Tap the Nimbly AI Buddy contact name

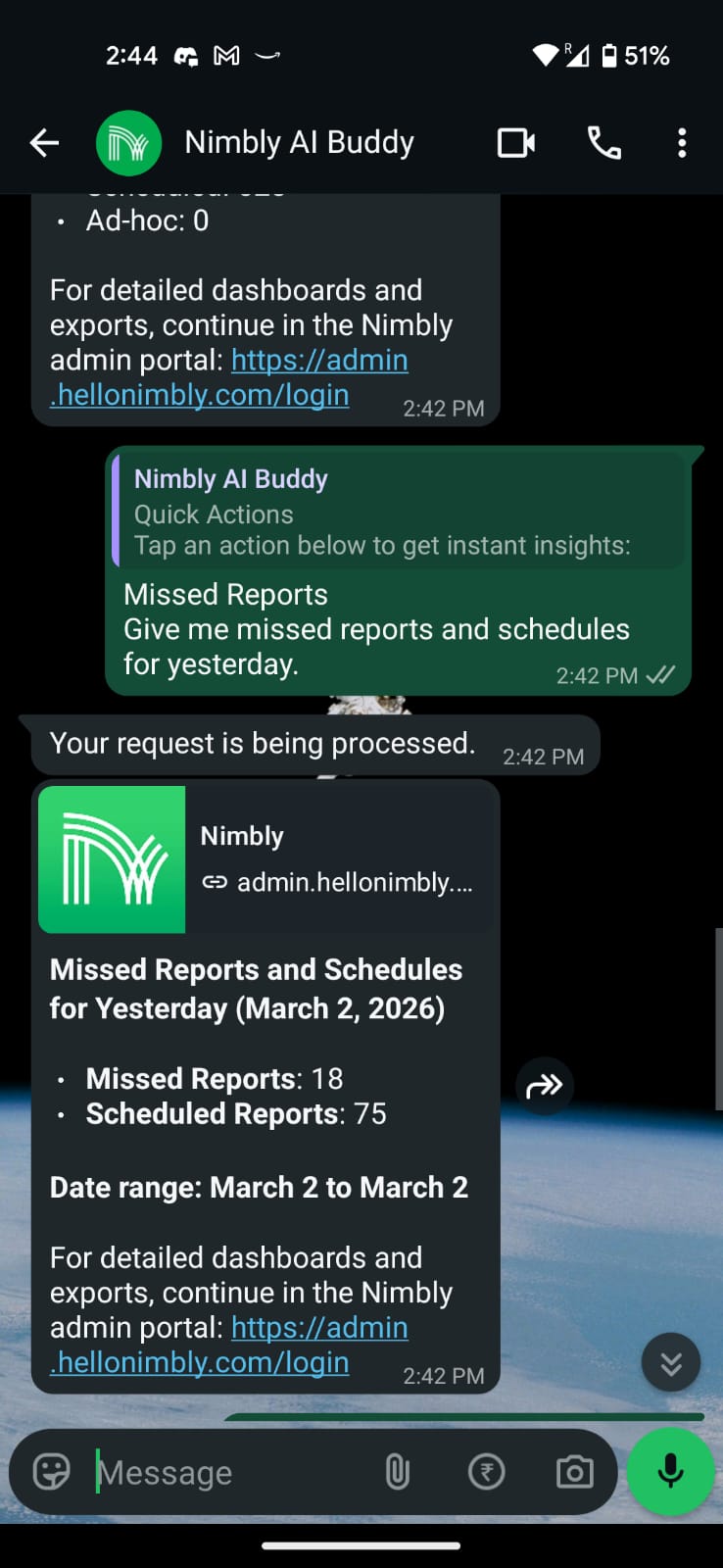tap(299, 142)
